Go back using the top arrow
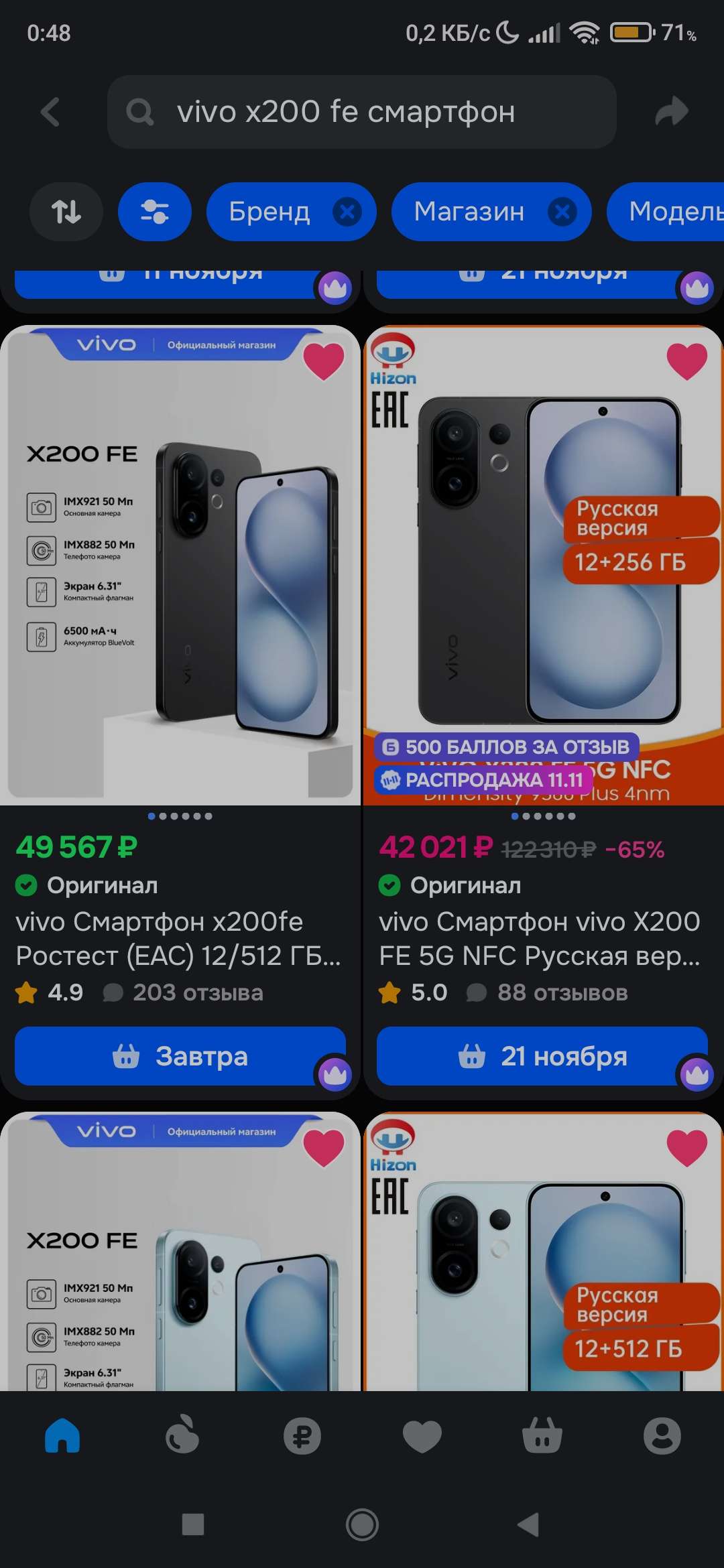The height and width of the screenshot is (1568, 724). tap(50, 112)
